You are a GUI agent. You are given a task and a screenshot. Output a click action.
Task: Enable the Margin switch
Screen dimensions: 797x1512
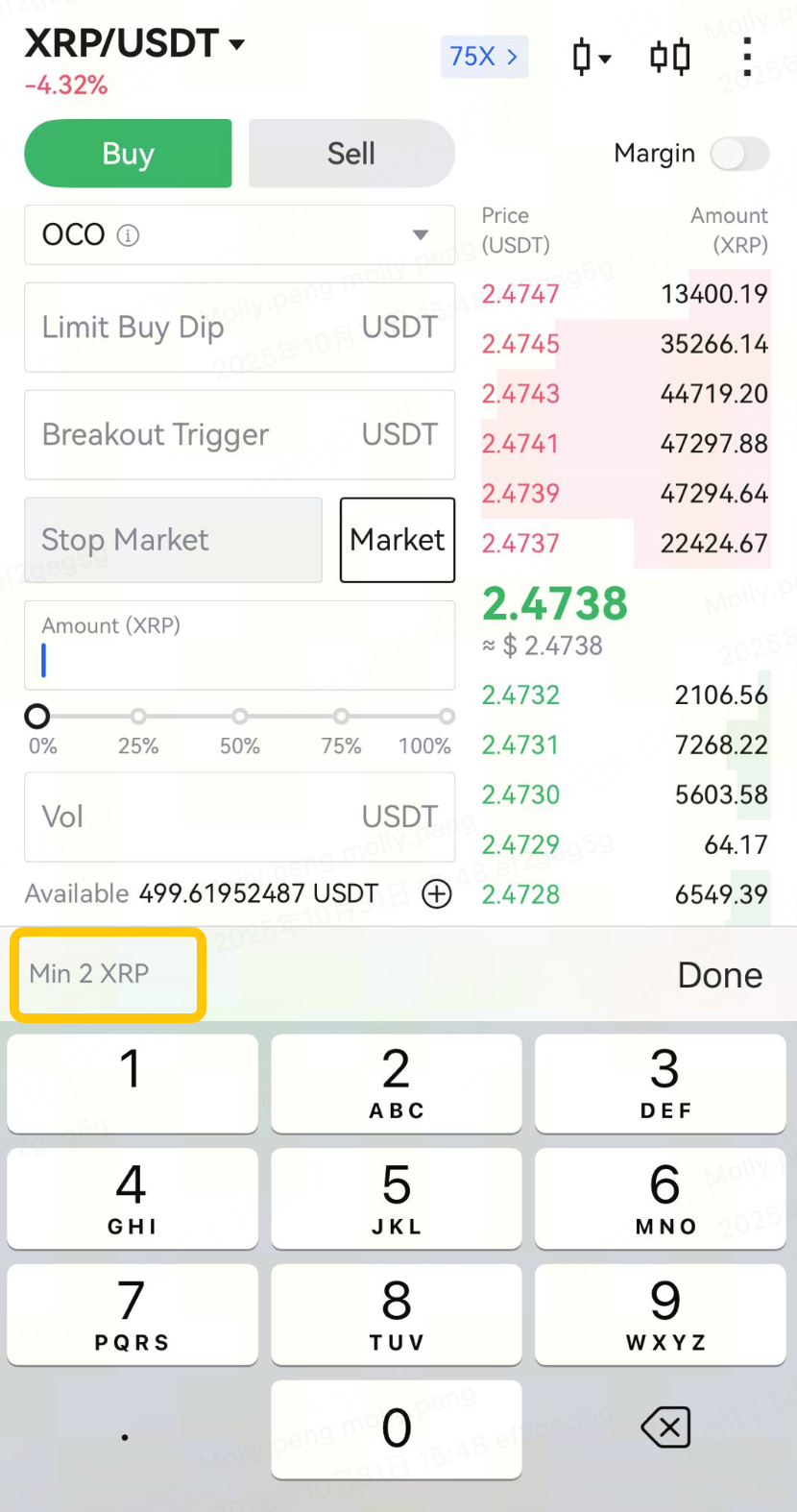coord(739,154)
